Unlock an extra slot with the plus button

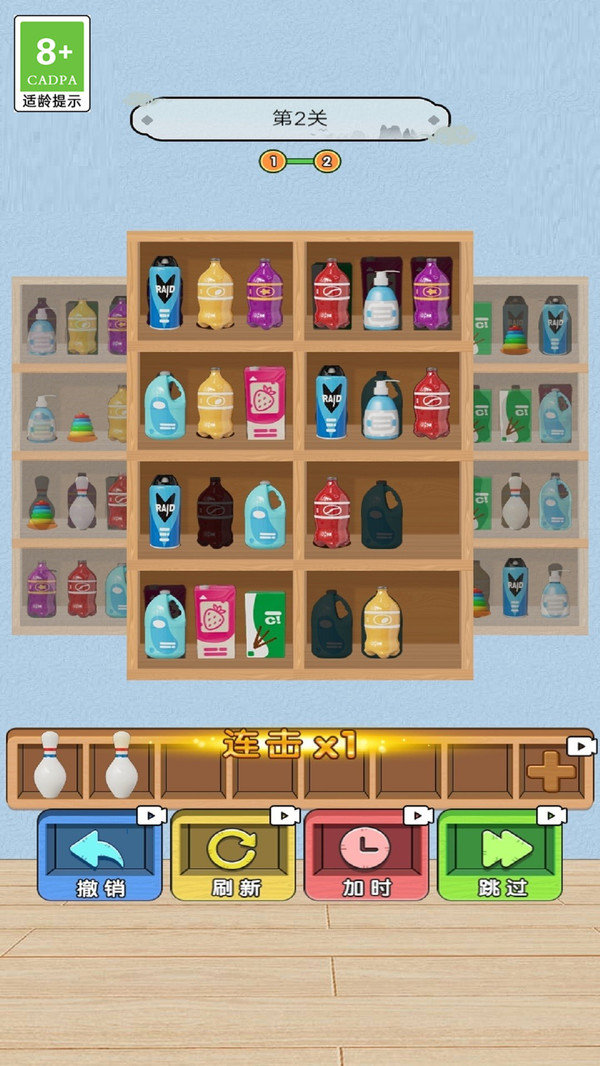pos(551,770)
